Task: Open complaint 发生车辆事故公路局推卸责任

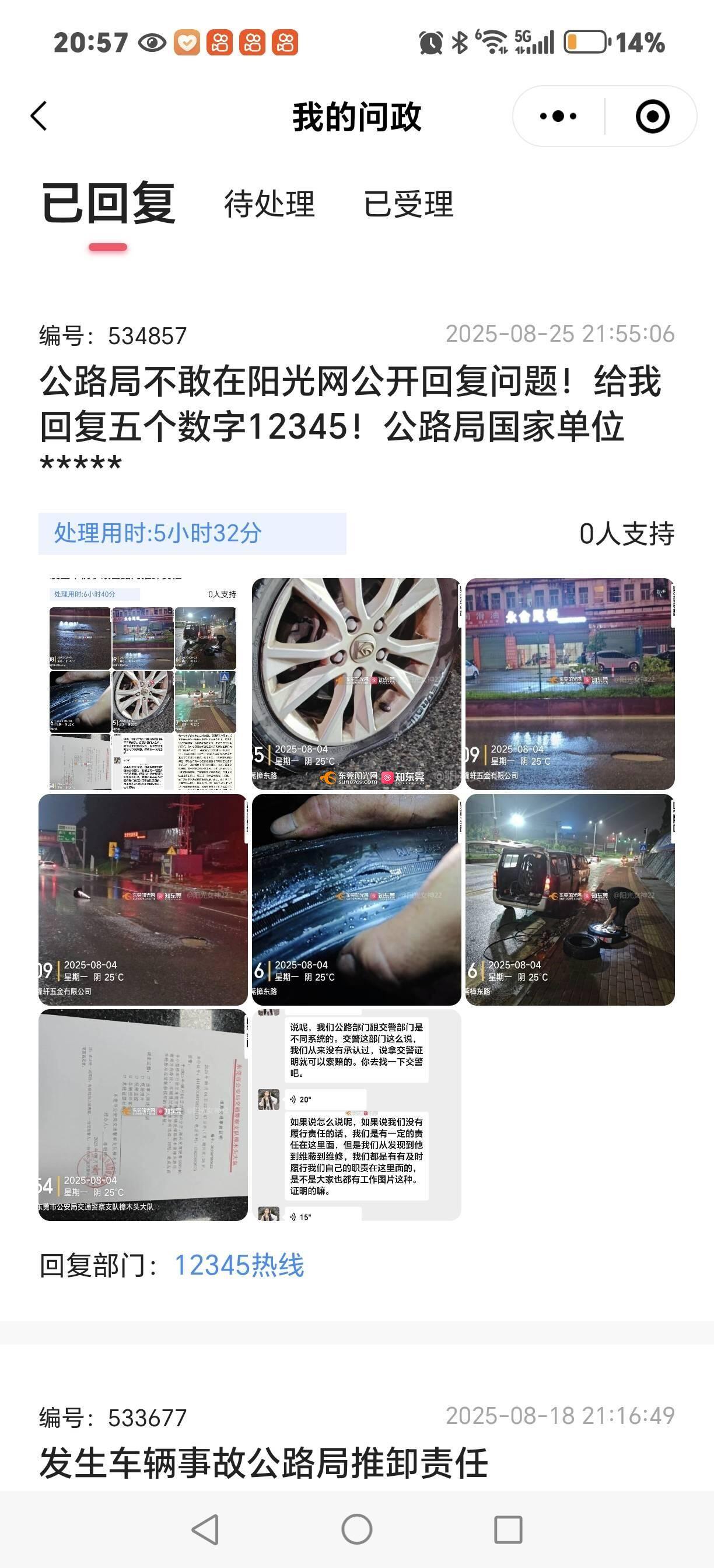Action: [264, 1462]
